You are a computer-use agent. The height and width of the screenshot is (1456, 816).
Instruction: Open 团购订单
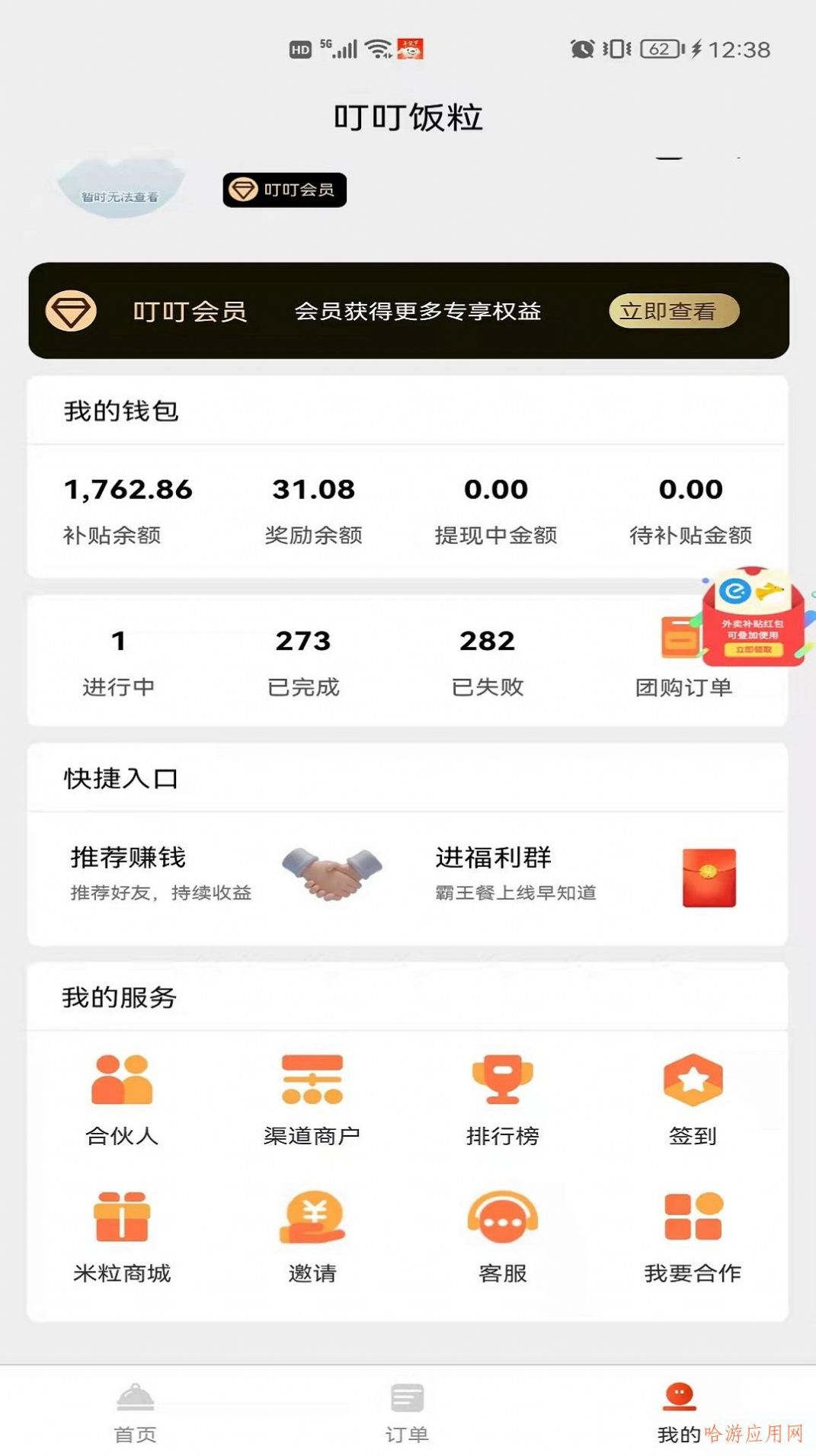[x=683, y=660]
